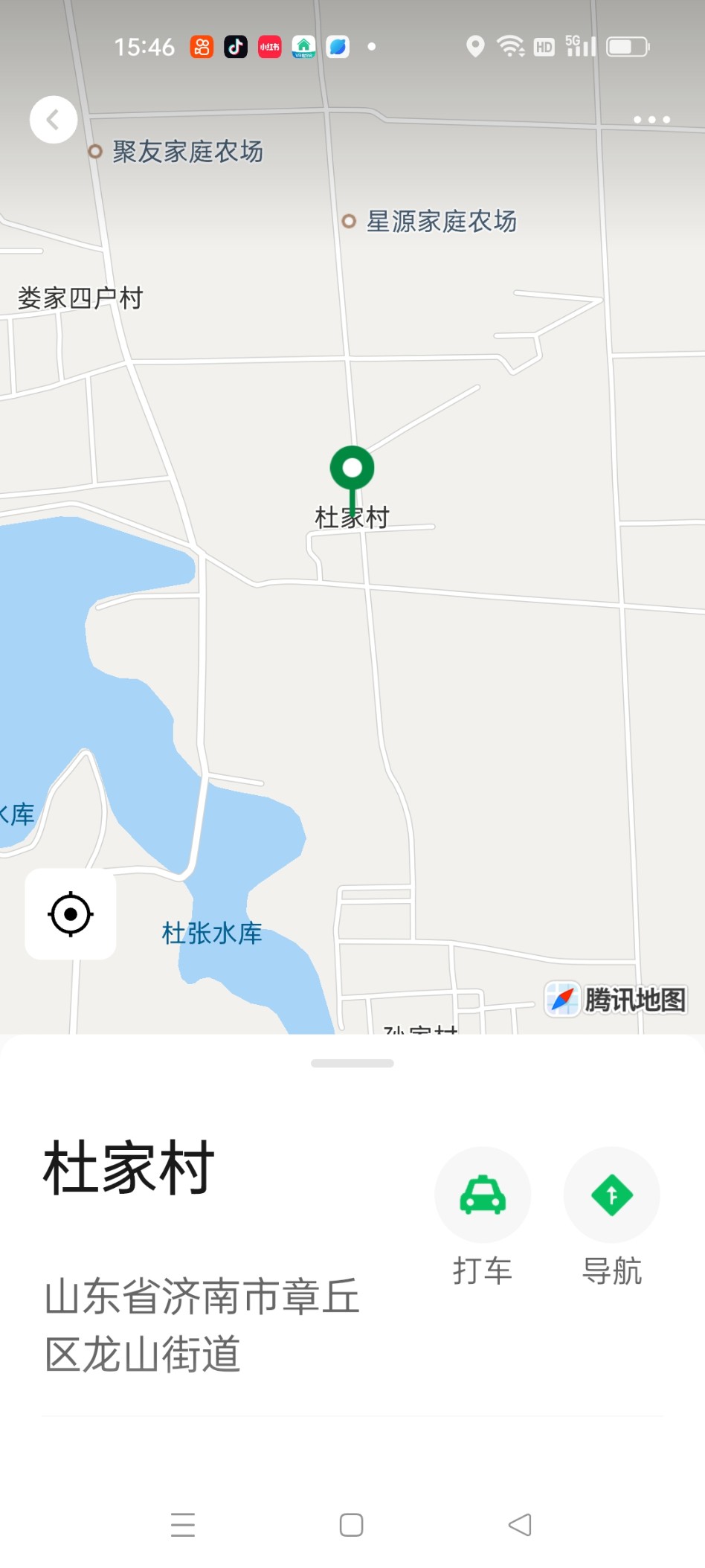Tap the bottom sheet drag handle
705x1568 pixels.
pos(352,1063)
